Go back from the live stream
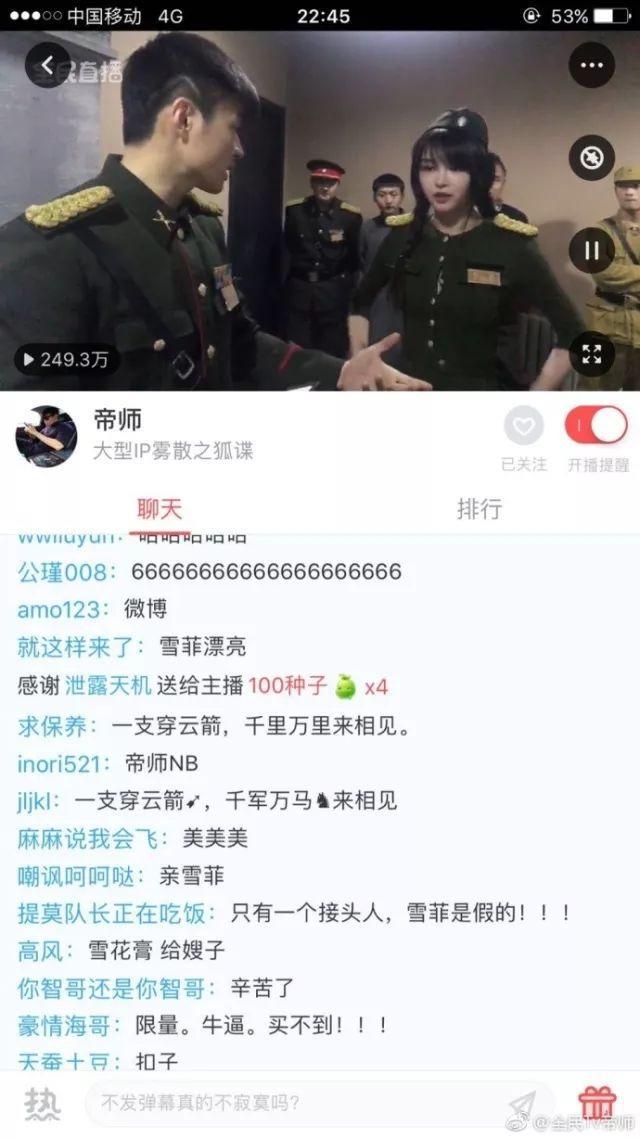The image size is (640, 1138). point(46,65)
